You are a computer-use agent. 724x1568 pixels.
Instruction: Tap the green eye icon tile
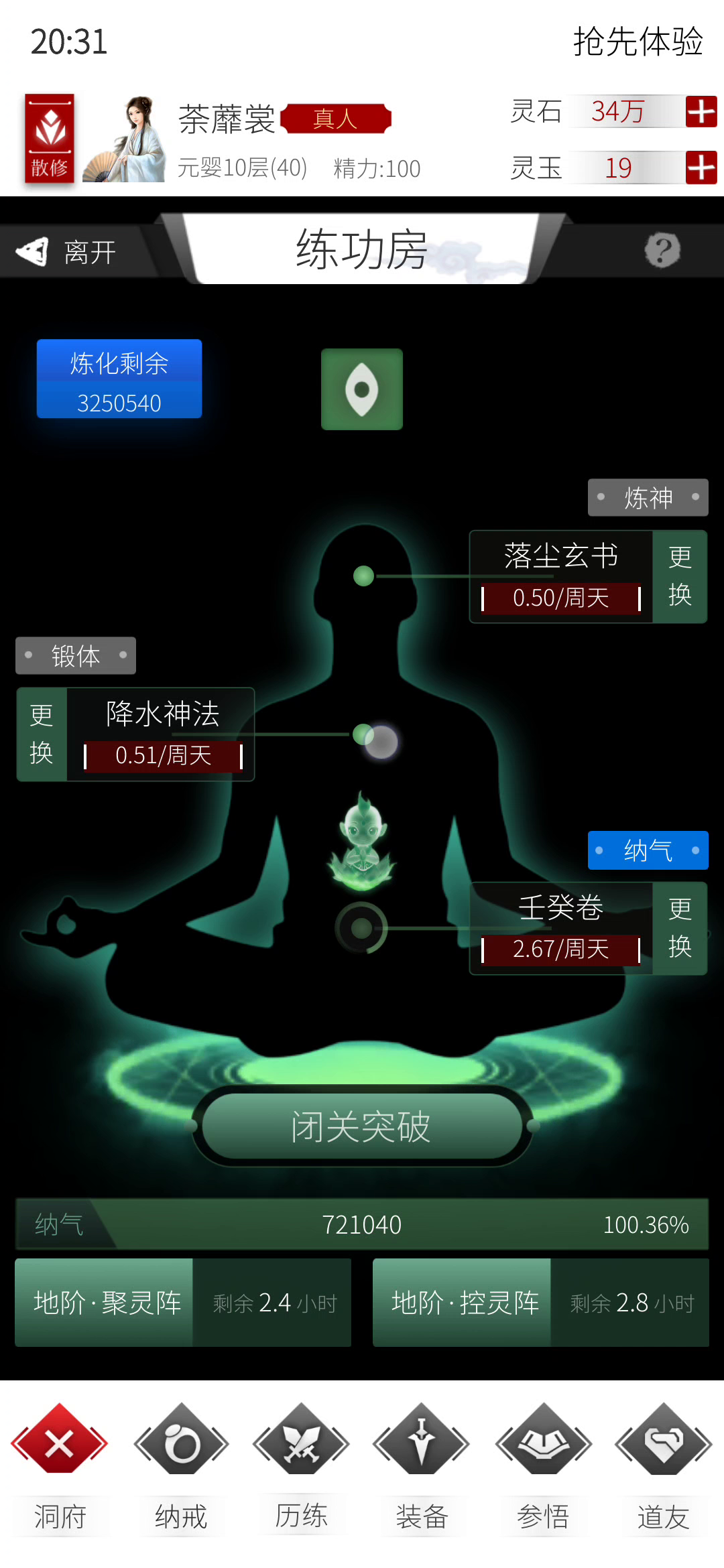coord(362,389)
